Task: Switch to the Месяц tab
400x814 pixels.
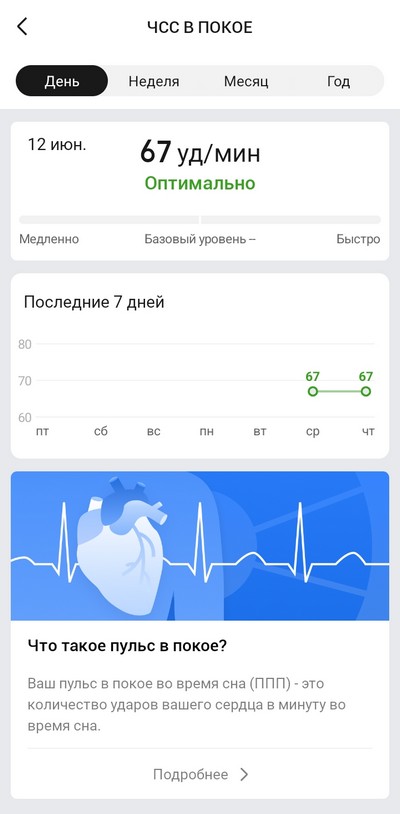Action: (246, 81)
